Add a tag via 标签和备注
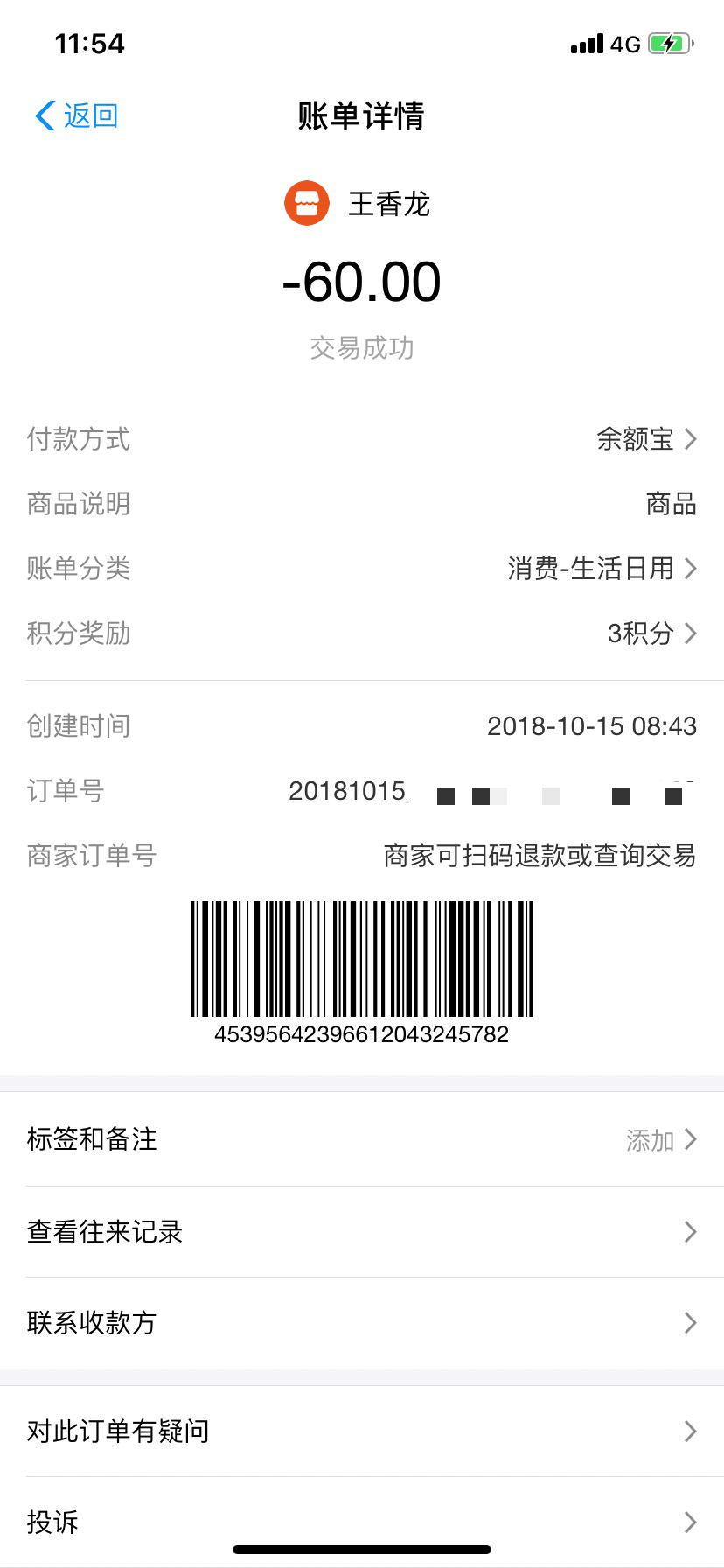The width and height of the screenshot is (724, 1568). pos(362,1139)
